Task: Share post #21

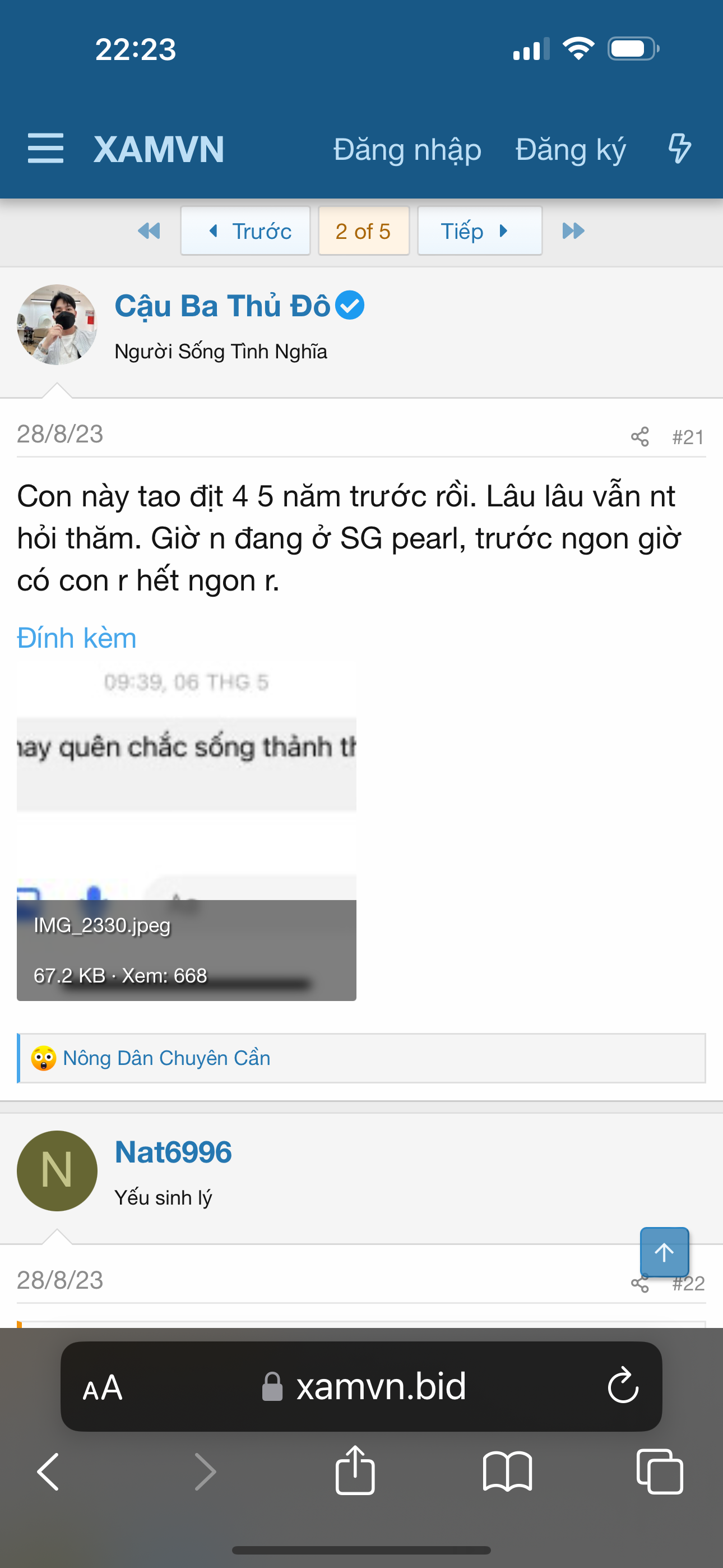Action: tap(639, 436)
